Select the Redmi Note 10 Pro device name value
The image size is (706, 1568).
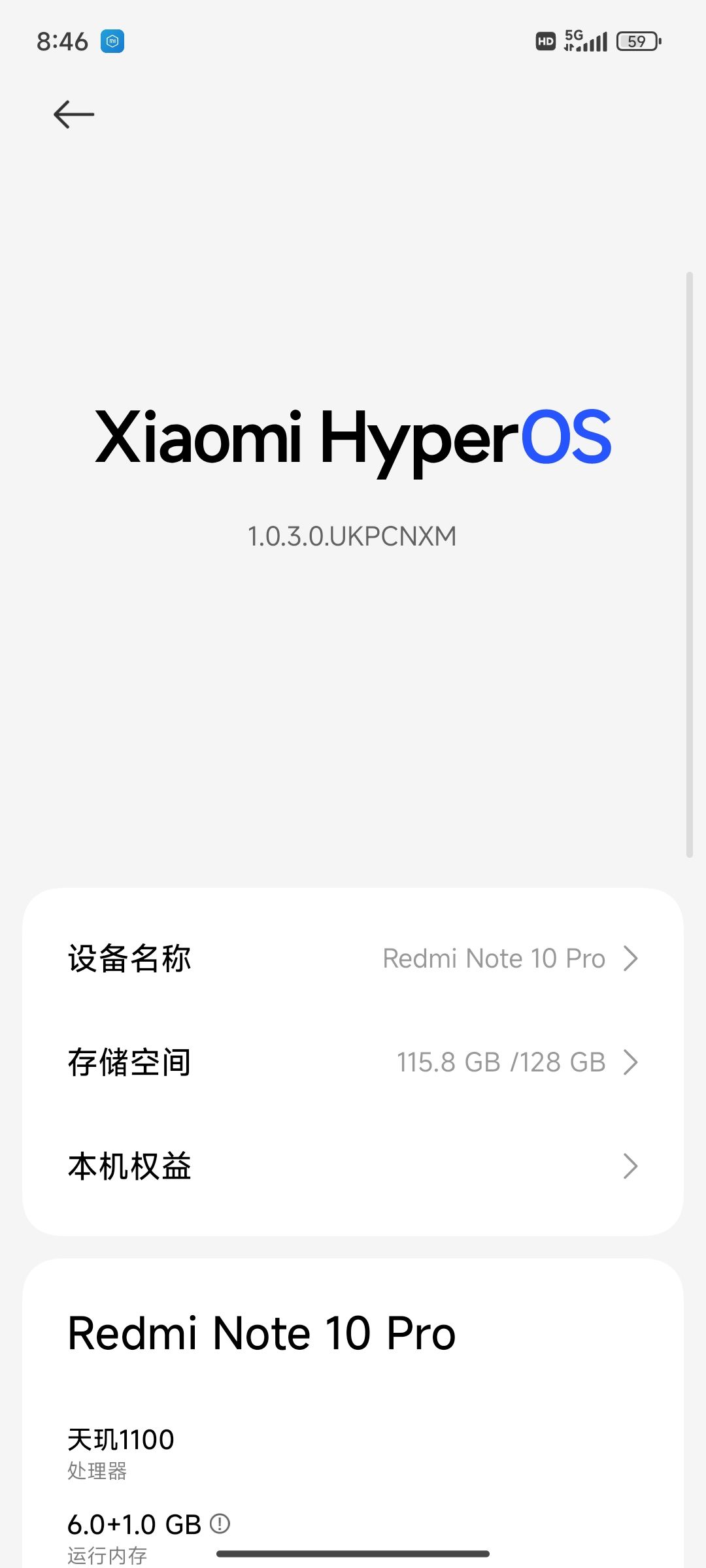point(495,958)
